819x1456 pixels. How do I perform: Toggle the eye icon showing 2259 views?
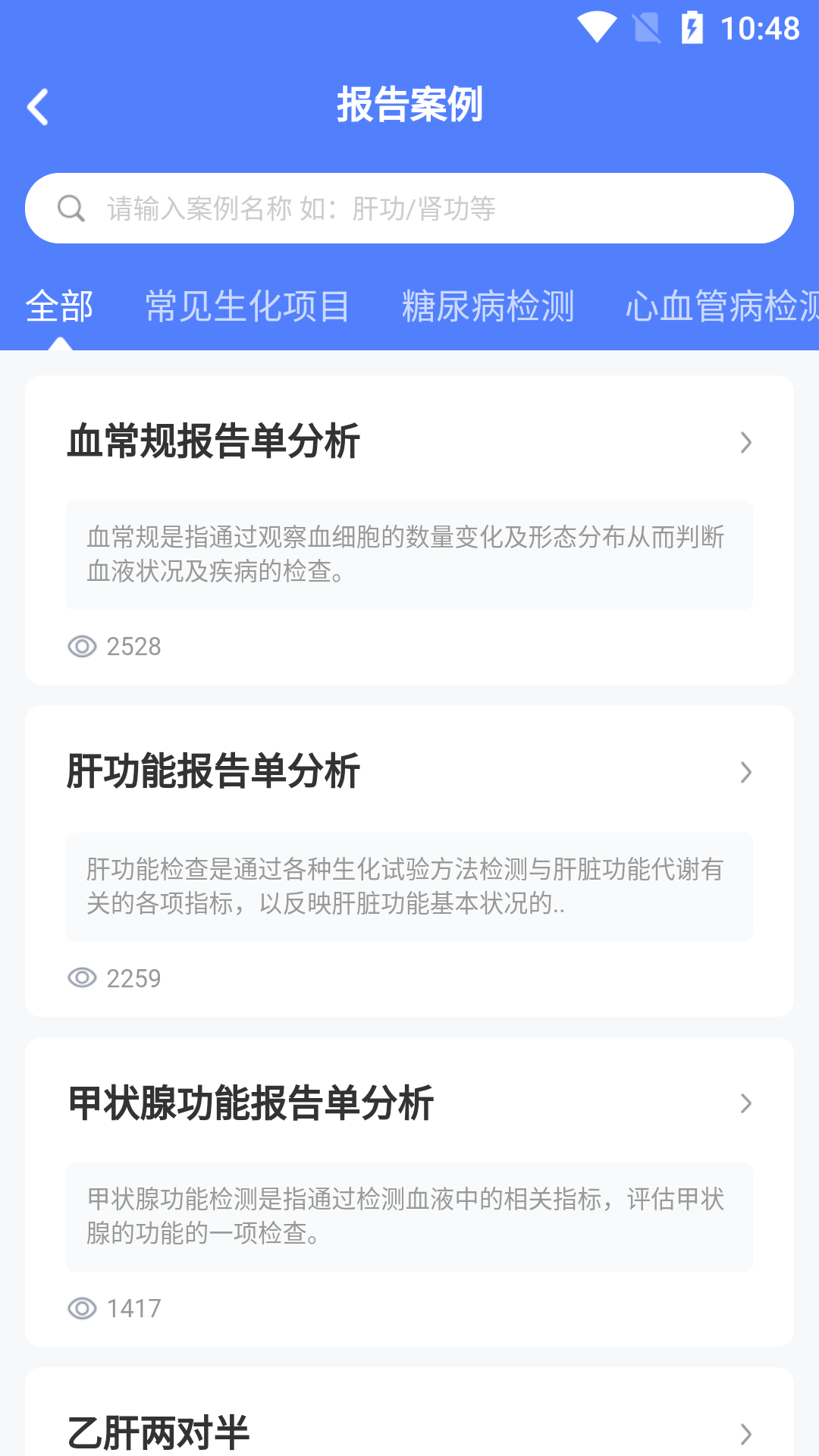(x=82, y=978)
